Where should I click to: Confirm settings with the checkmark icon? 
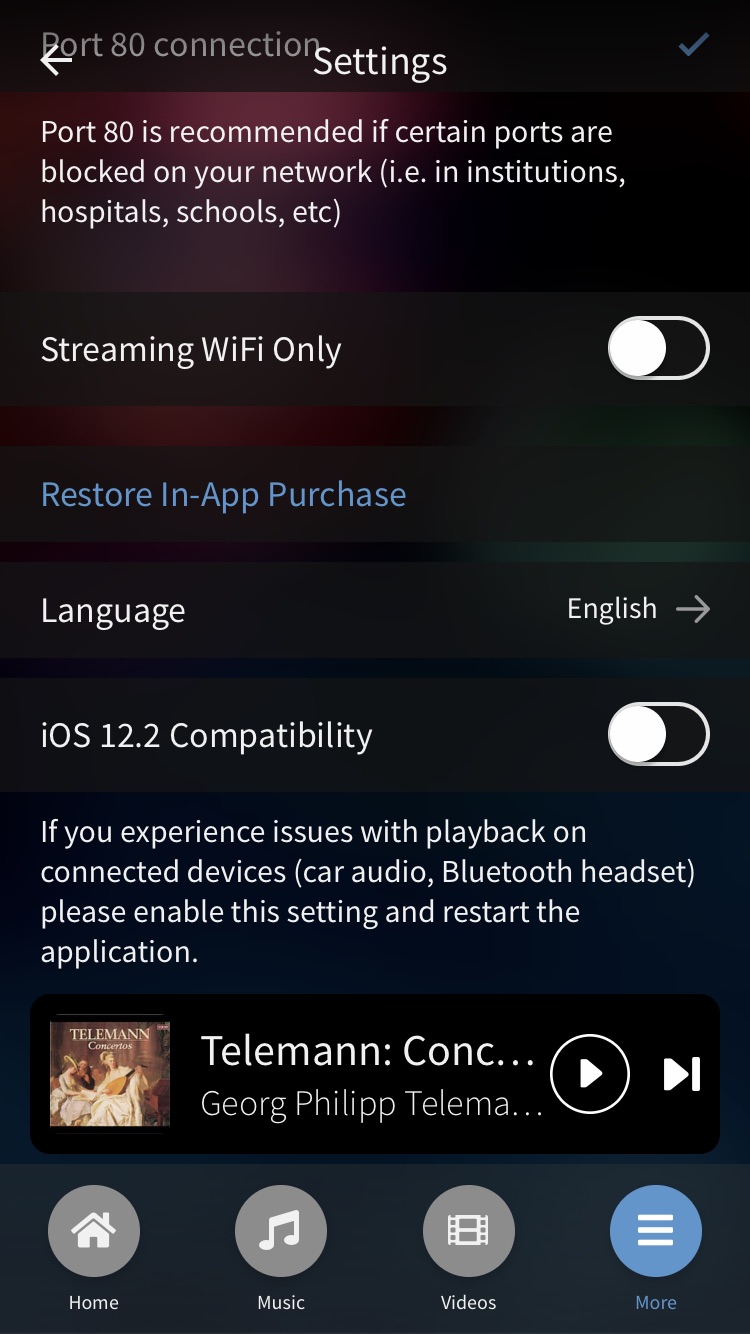coord(692,44)
